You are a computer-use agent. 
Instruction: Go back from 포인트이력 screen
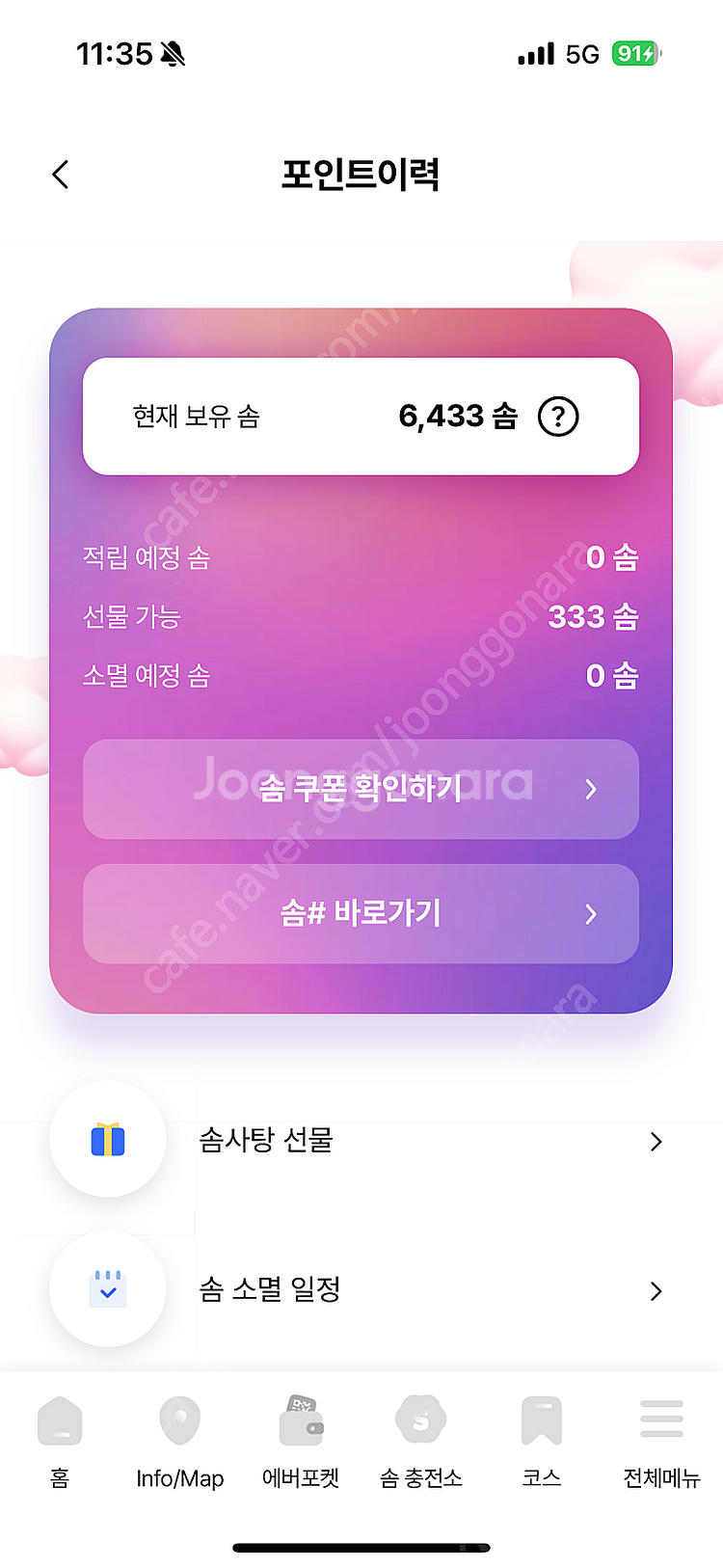61,175
